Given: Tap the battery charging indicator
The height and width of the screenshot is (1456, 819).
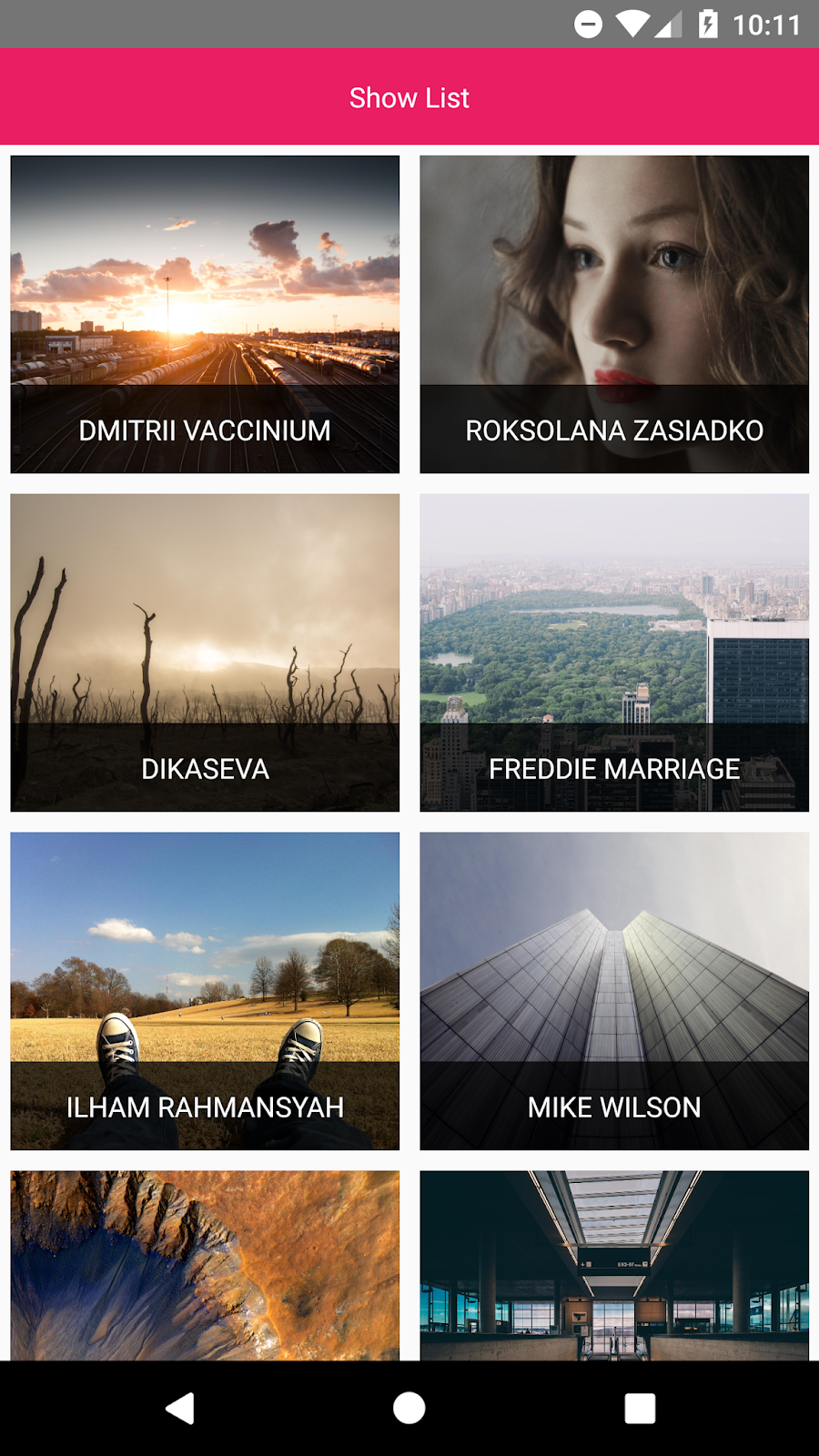Looking at the screenshot, I should point(710,25).
